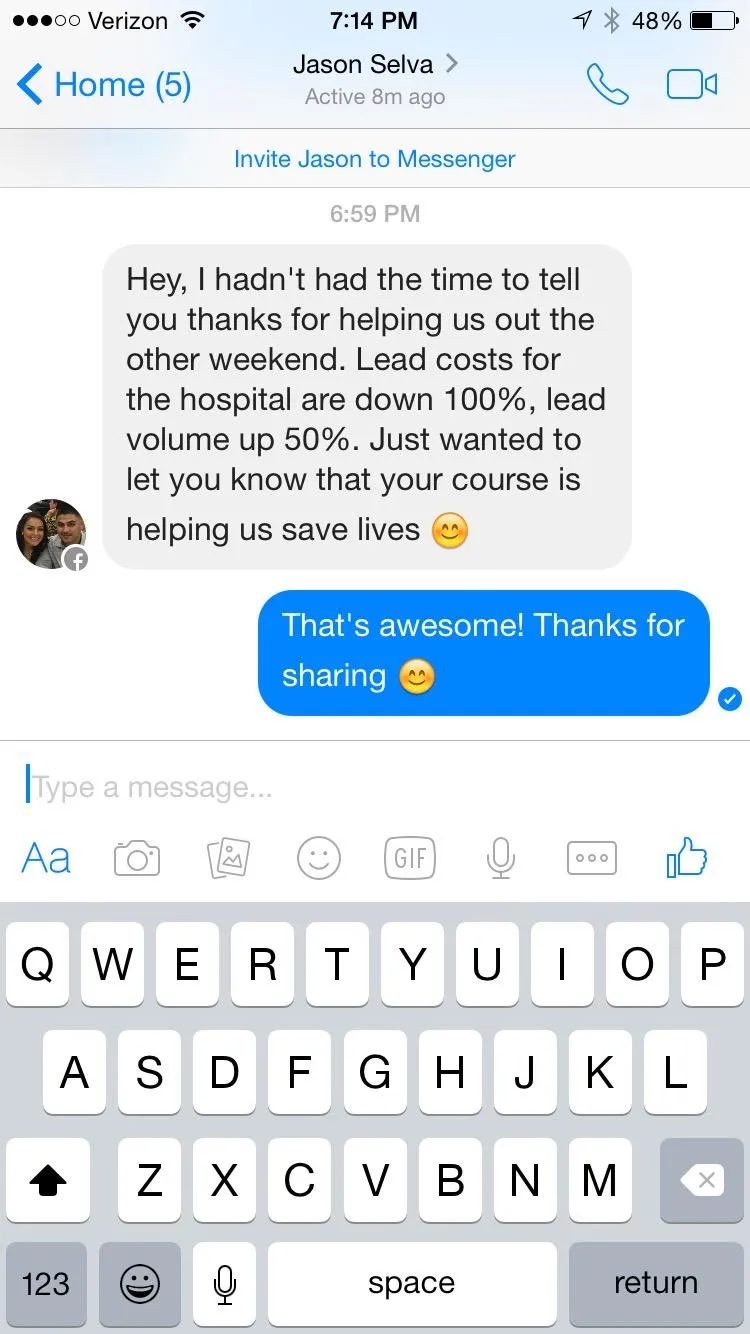The width and height of the screenshot is (750, 1334).
Task: Open the photo gallery picker
Action: (x=228, y=858)
